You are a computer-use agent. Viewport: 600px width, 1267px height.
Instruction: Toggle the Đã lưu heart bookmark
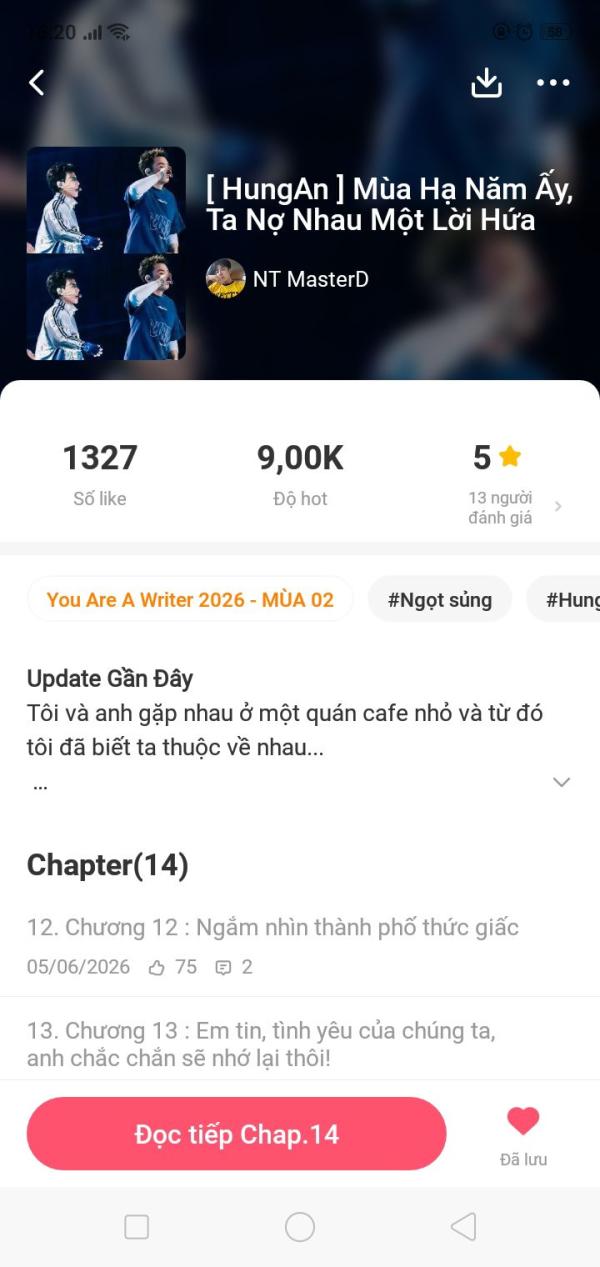(523, 1135)
